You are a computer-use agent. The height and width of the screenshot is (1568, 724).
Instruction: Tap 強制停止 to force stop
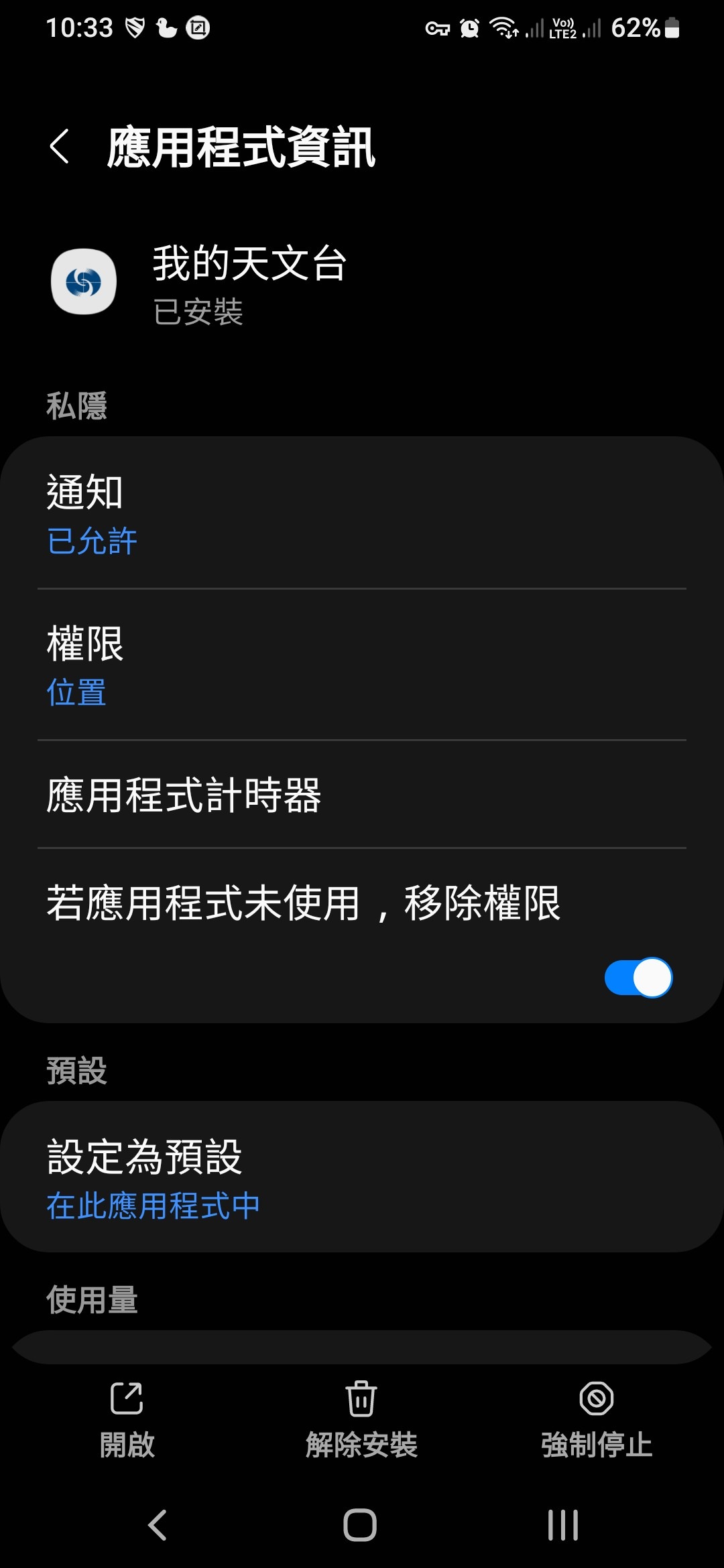coord(597,1420)
